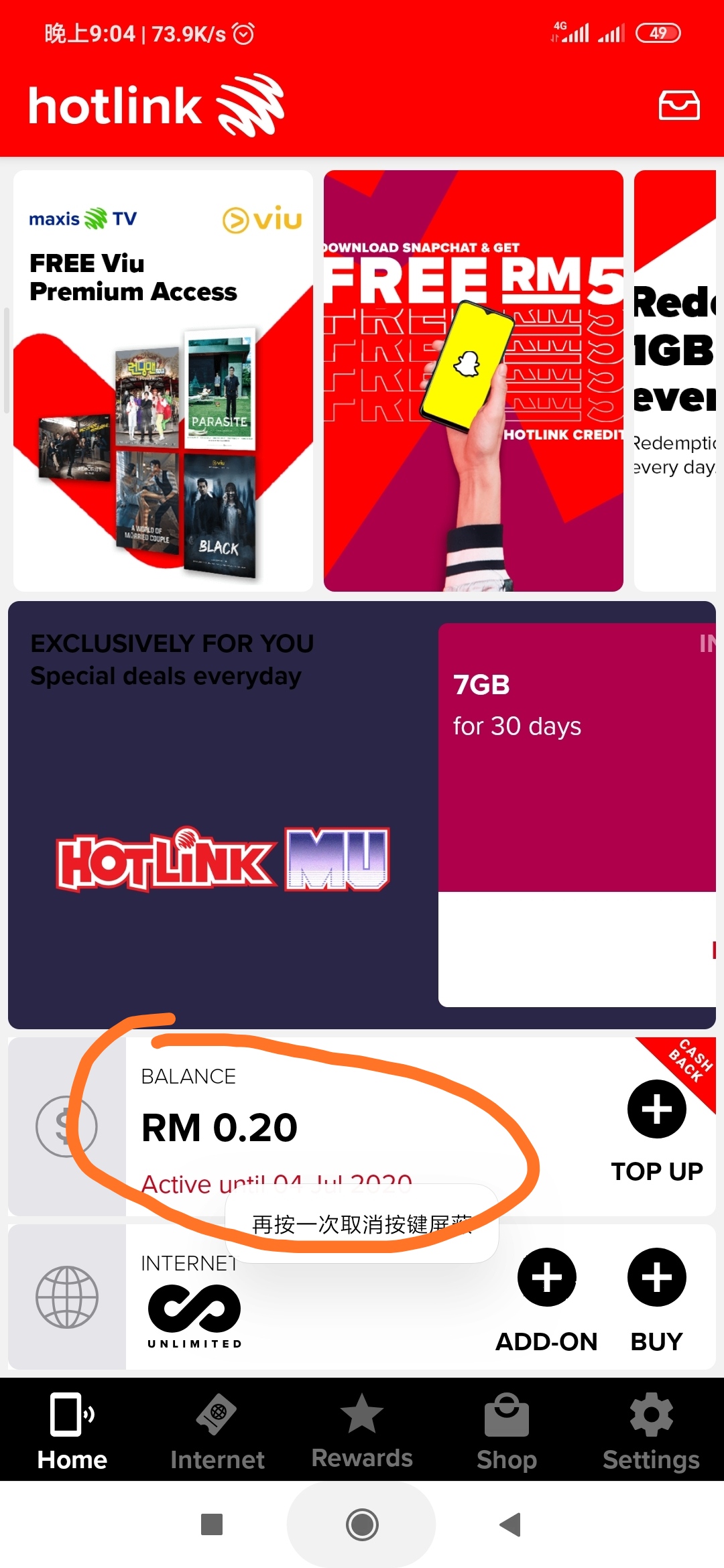This screenshot has width=724, height=1568.
Task: Open the Snapchat FREE RM5 promo banner
Action: point(473,381)
